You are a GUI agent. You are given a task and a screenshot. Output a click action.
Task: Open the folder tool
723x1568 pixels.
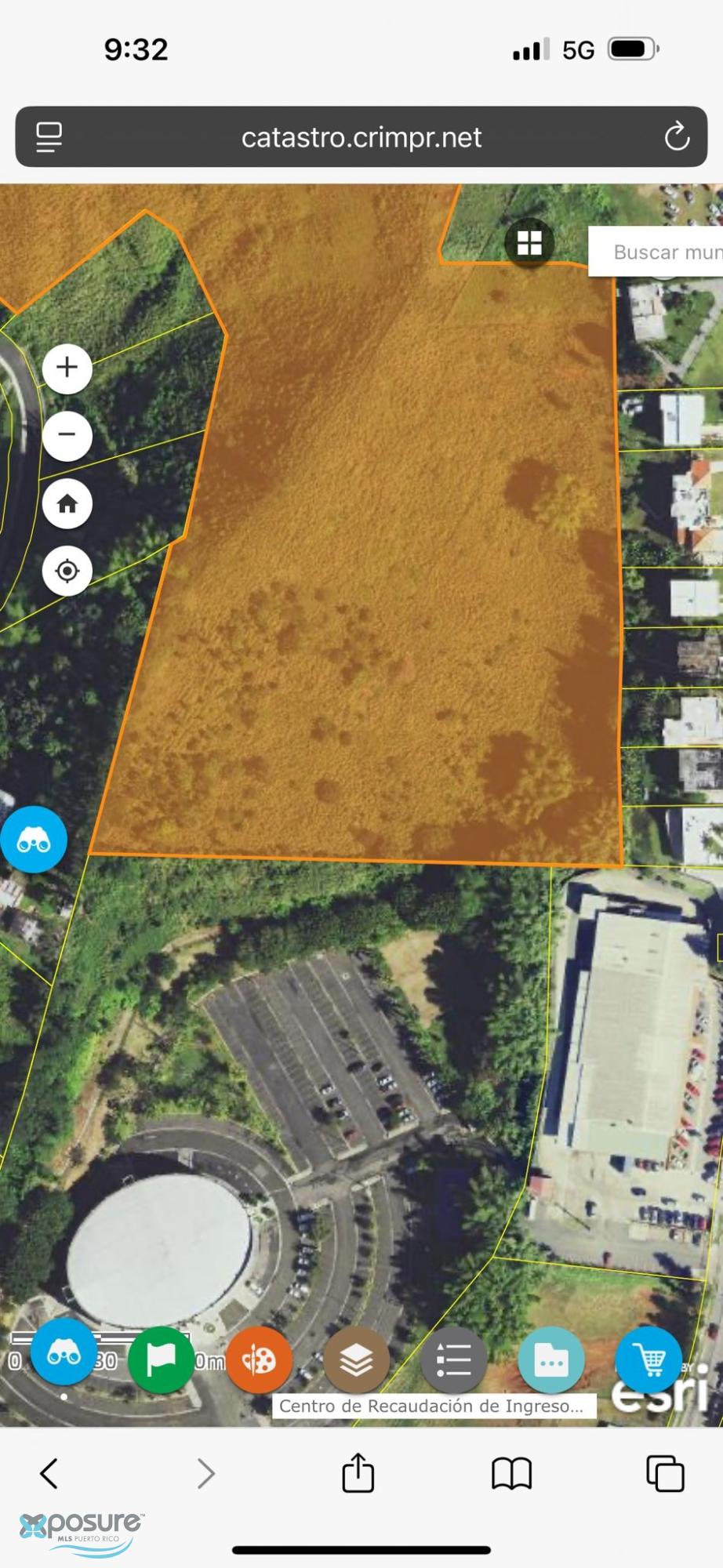(x=551, y=1360)
